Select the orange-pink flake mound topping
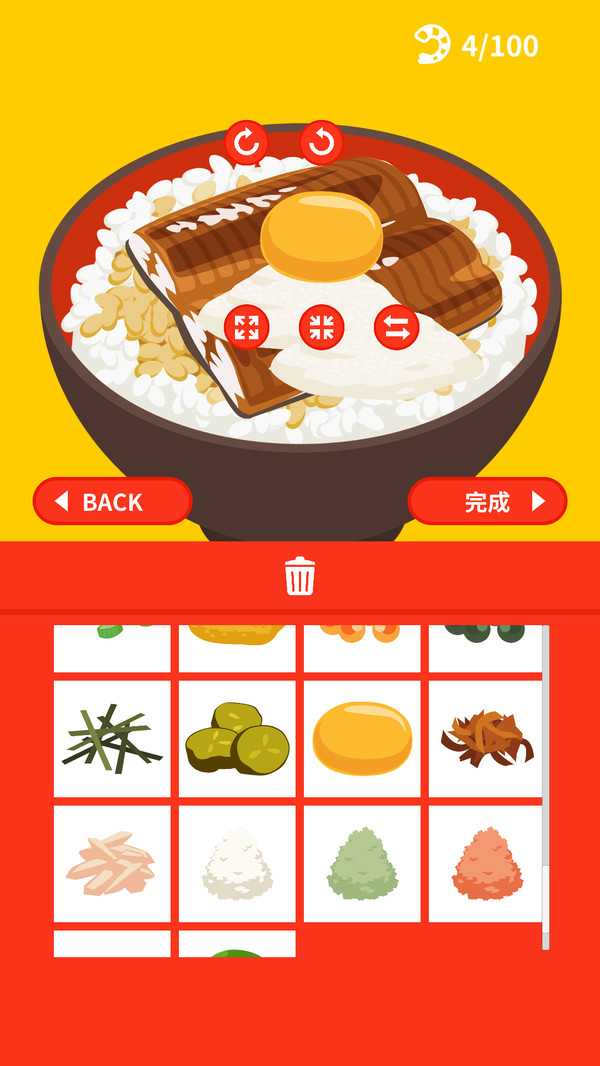Viewport: 600px width, 1066px height. 486,864
